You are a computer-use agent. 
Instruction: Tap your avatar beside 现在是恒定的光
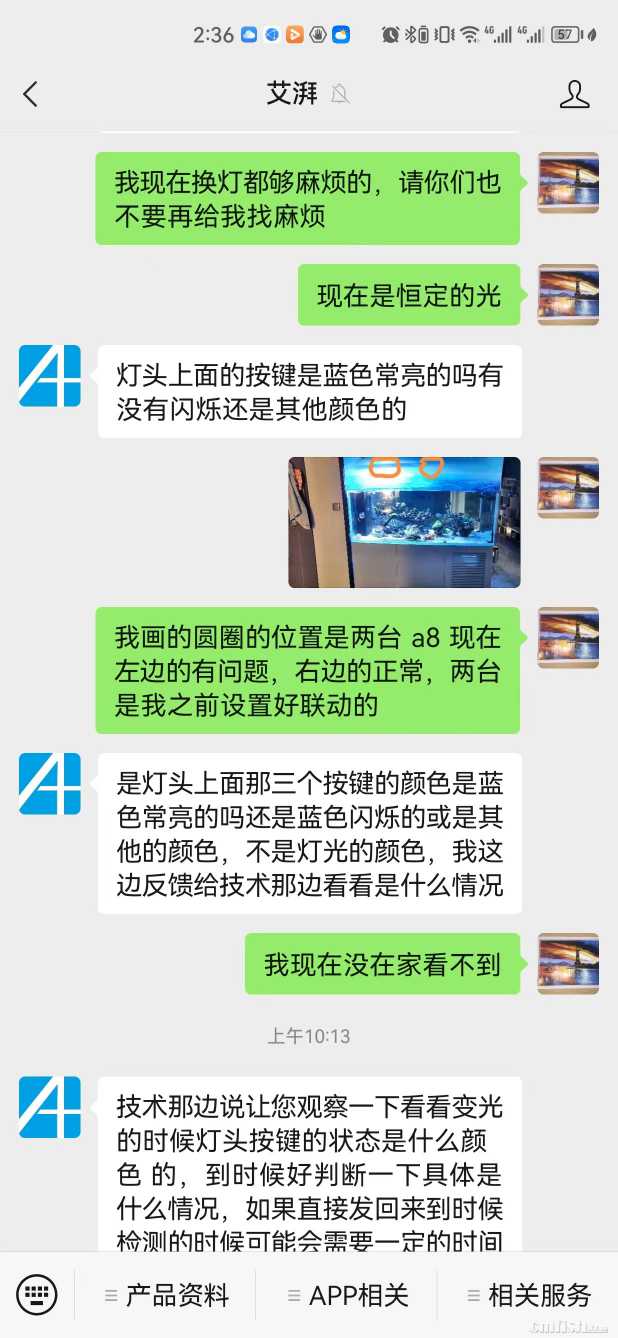click(568, 295)
